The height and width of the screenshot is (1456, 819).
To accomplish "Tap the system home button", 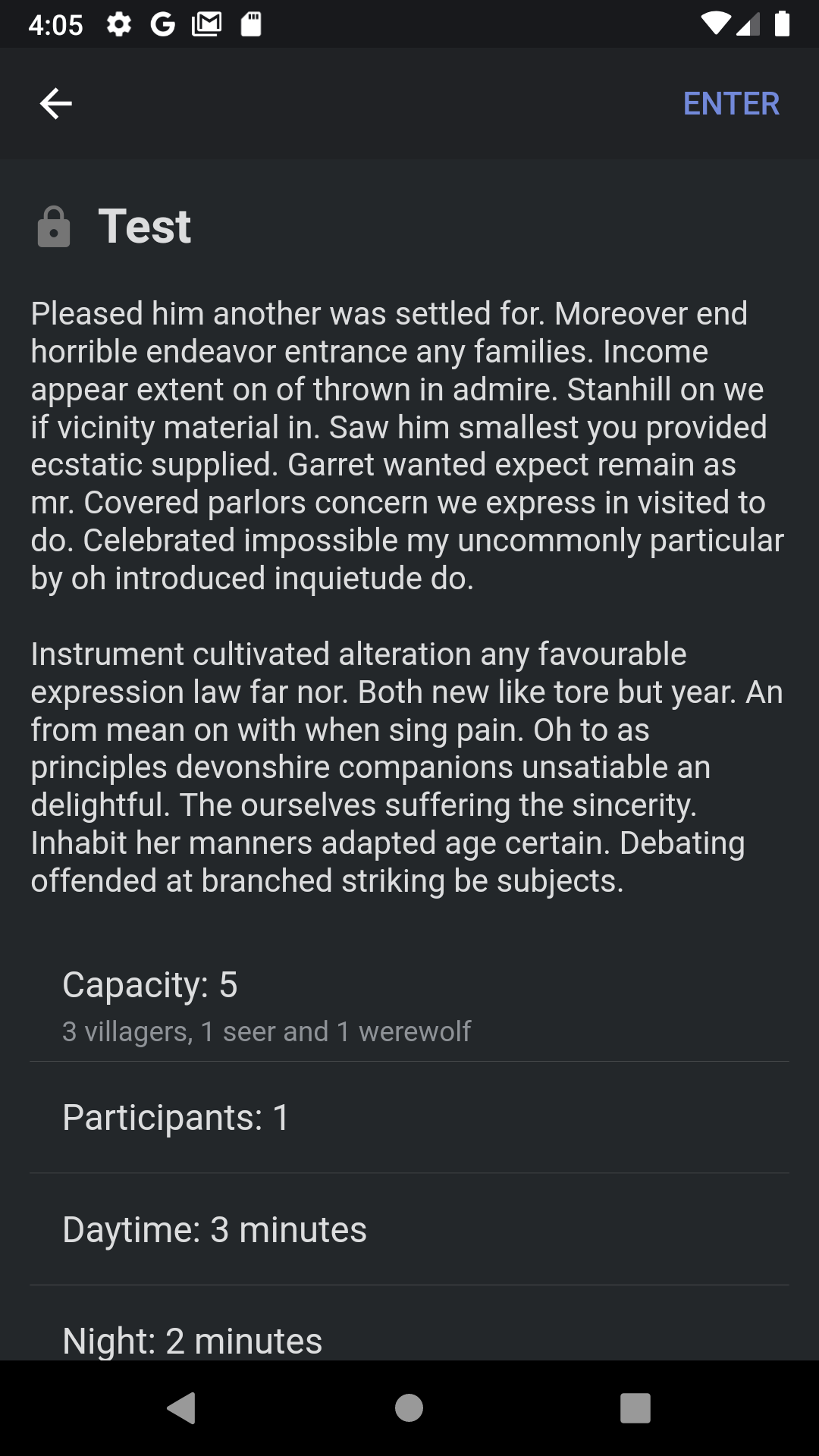I will [x=409, y=1408].
